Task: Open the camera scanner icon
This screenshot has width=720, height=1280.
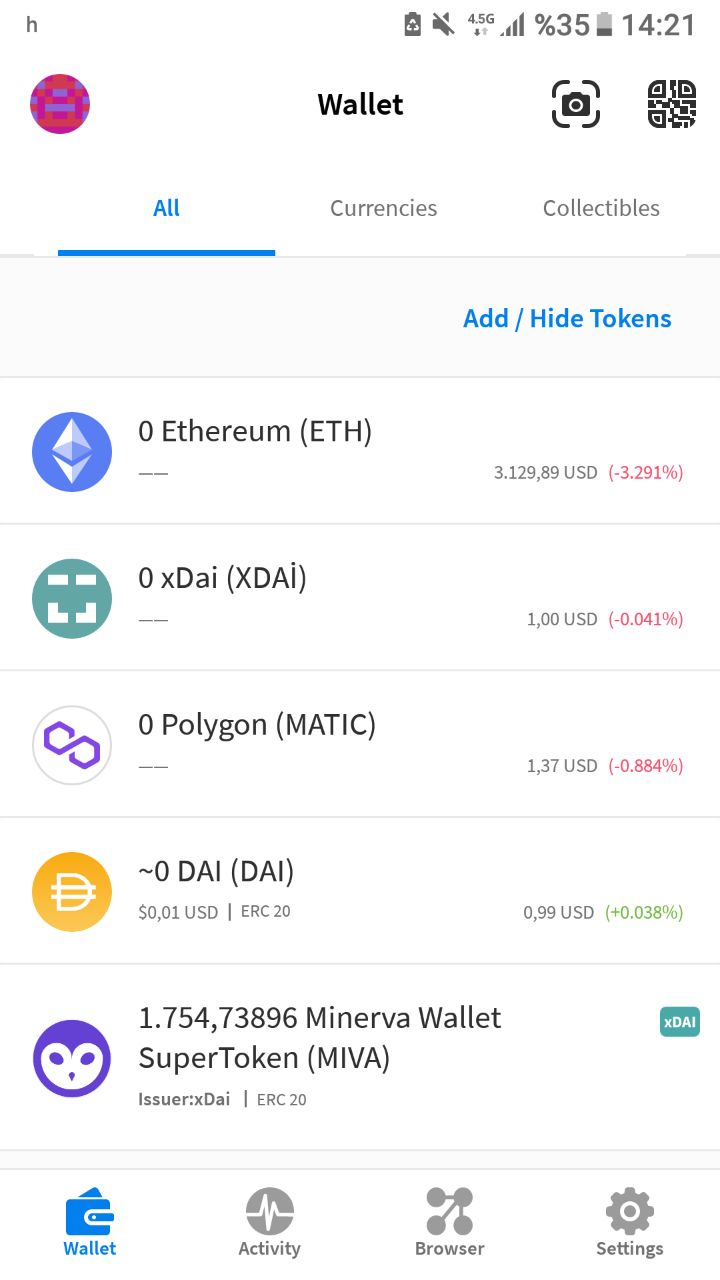Action: click(576, 103)
